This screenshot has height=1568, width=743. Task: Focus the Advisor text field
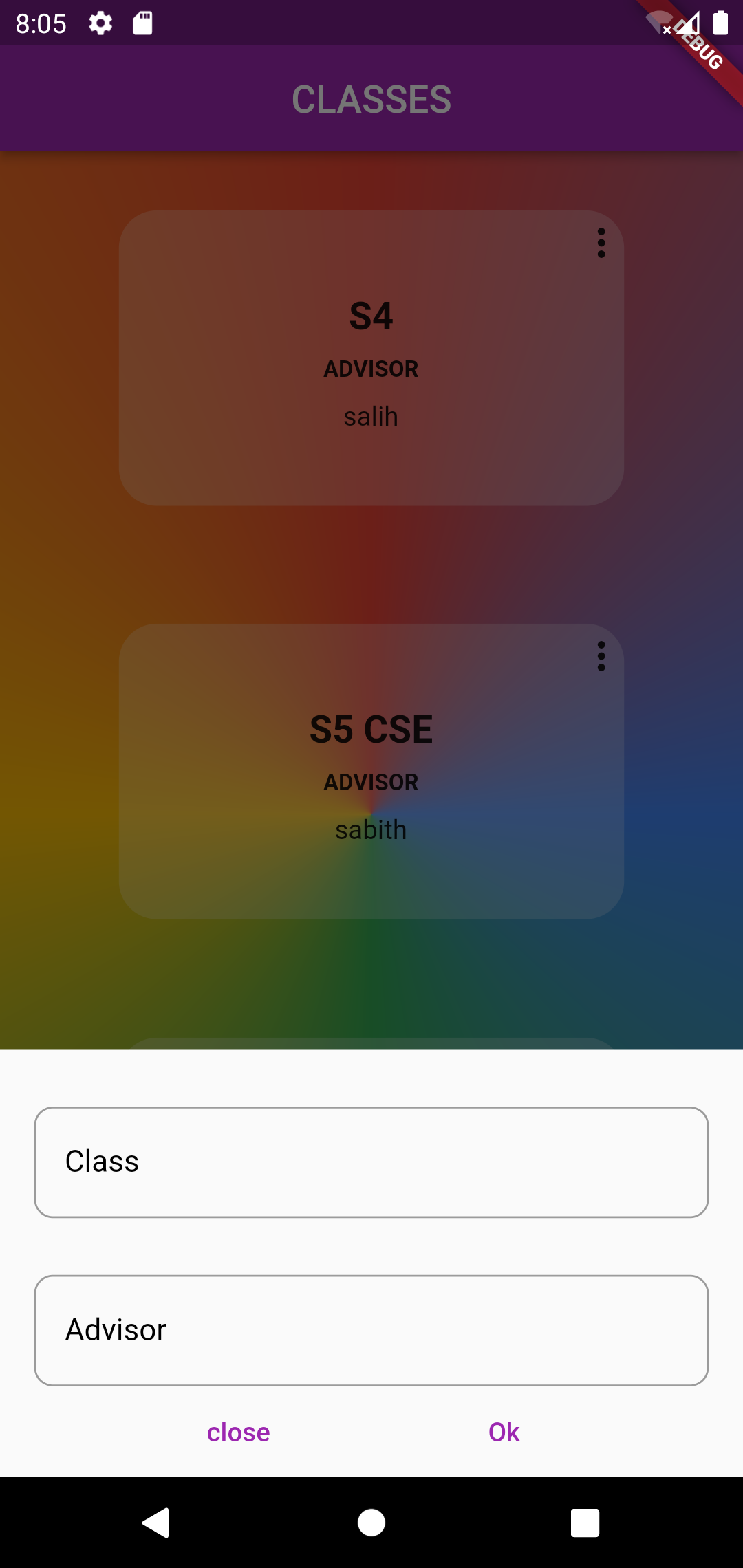tap(371, 1330)
